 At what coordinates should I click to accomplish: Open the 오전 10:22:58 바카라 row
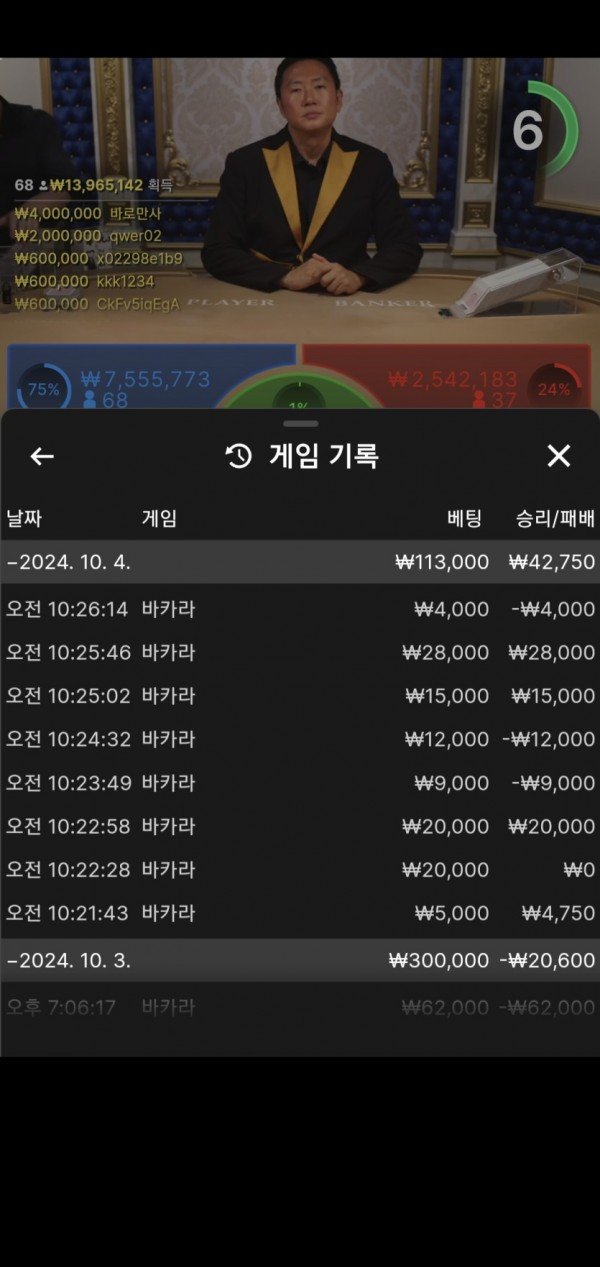pyautogui.click(x=300, y=827)
